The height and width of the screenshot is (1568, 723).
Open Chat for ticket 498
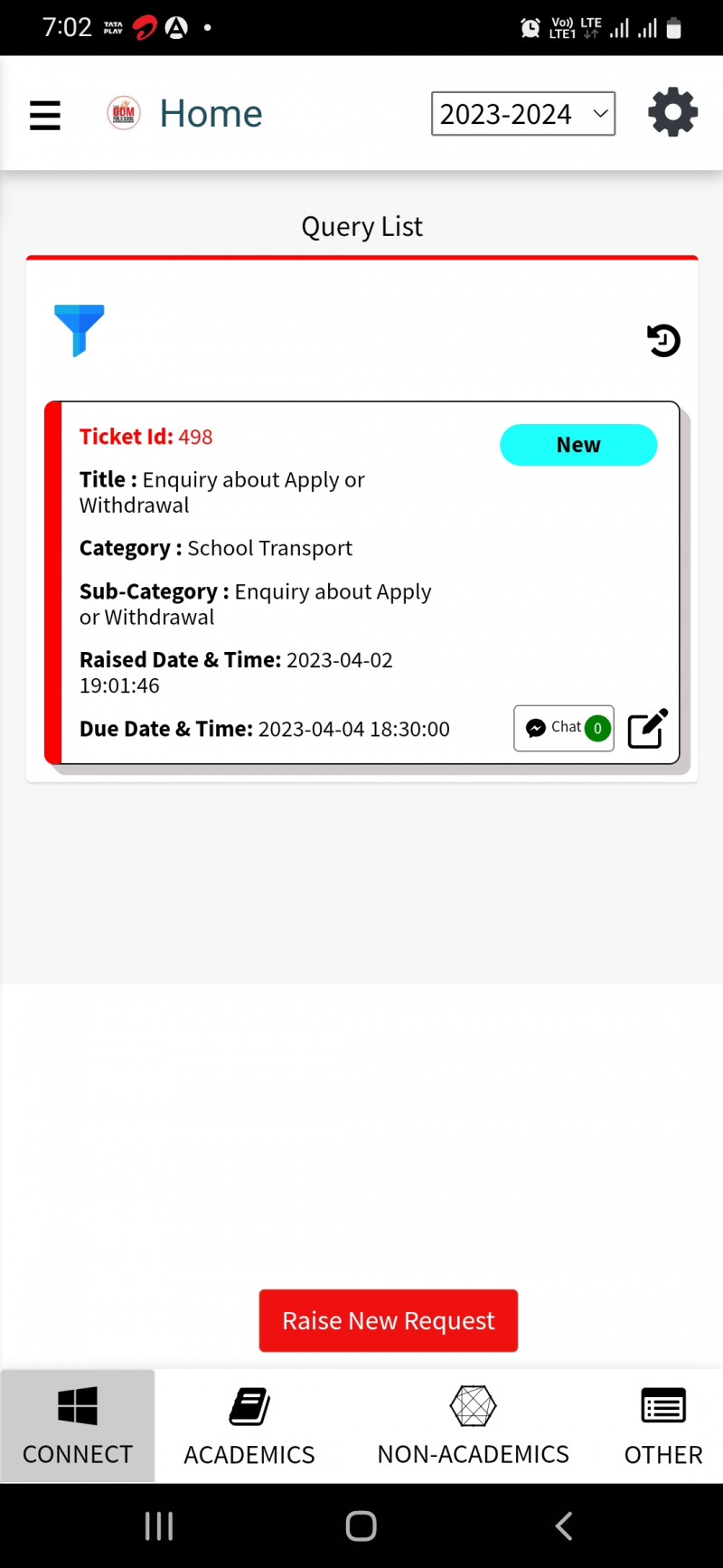[x=564, y=728]
